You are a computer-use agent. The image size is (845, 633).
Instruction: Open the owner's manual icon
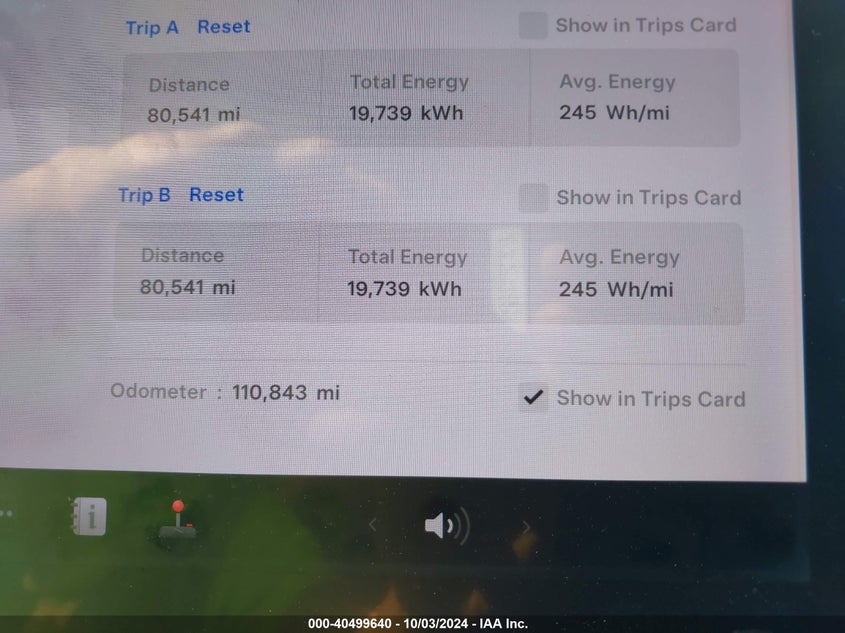click(x=89, y=517)
